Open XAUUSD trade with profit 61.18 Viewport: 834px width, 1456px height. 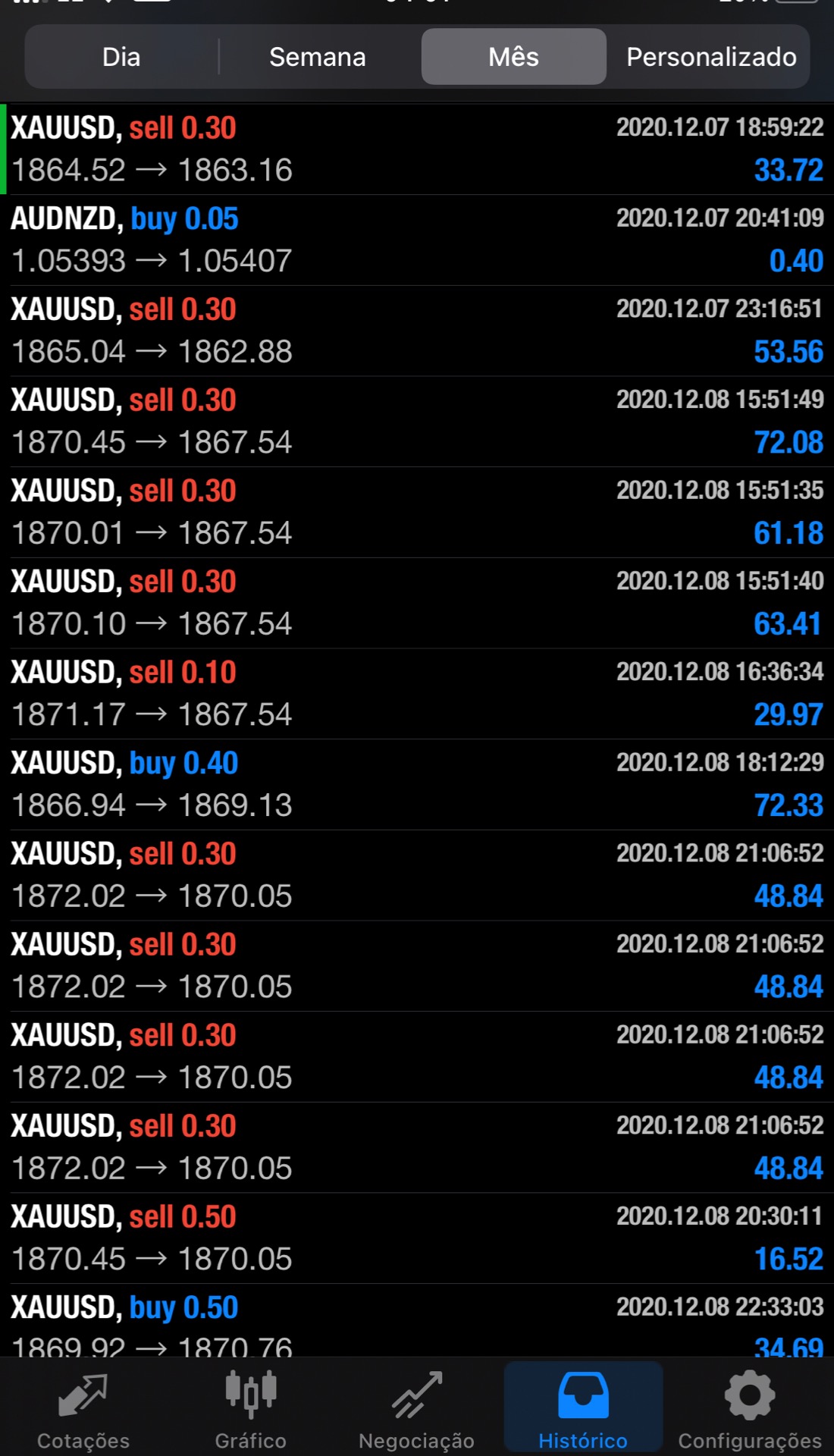click(417, 512)
